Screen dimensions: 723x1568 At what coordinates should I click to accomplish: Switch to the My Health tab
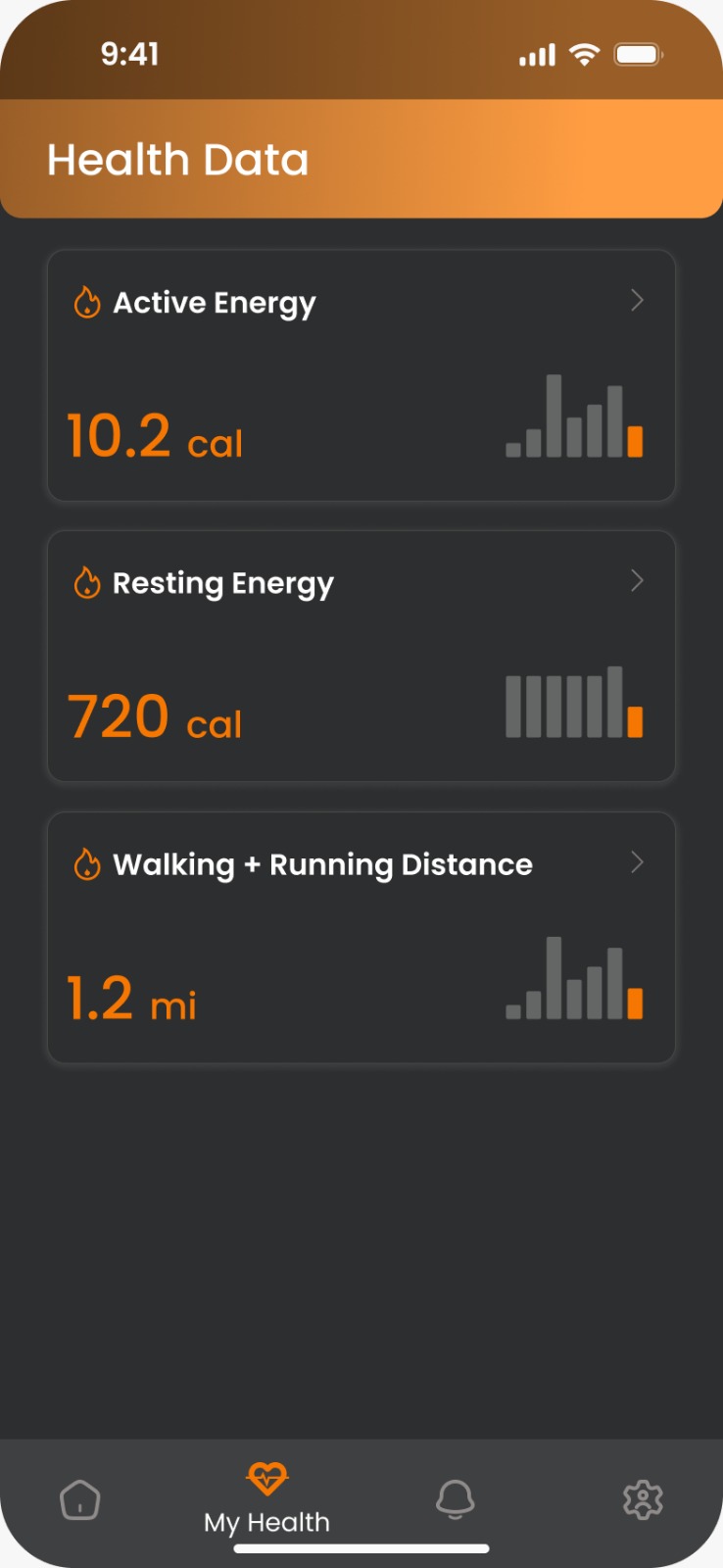coord(266,1499)
